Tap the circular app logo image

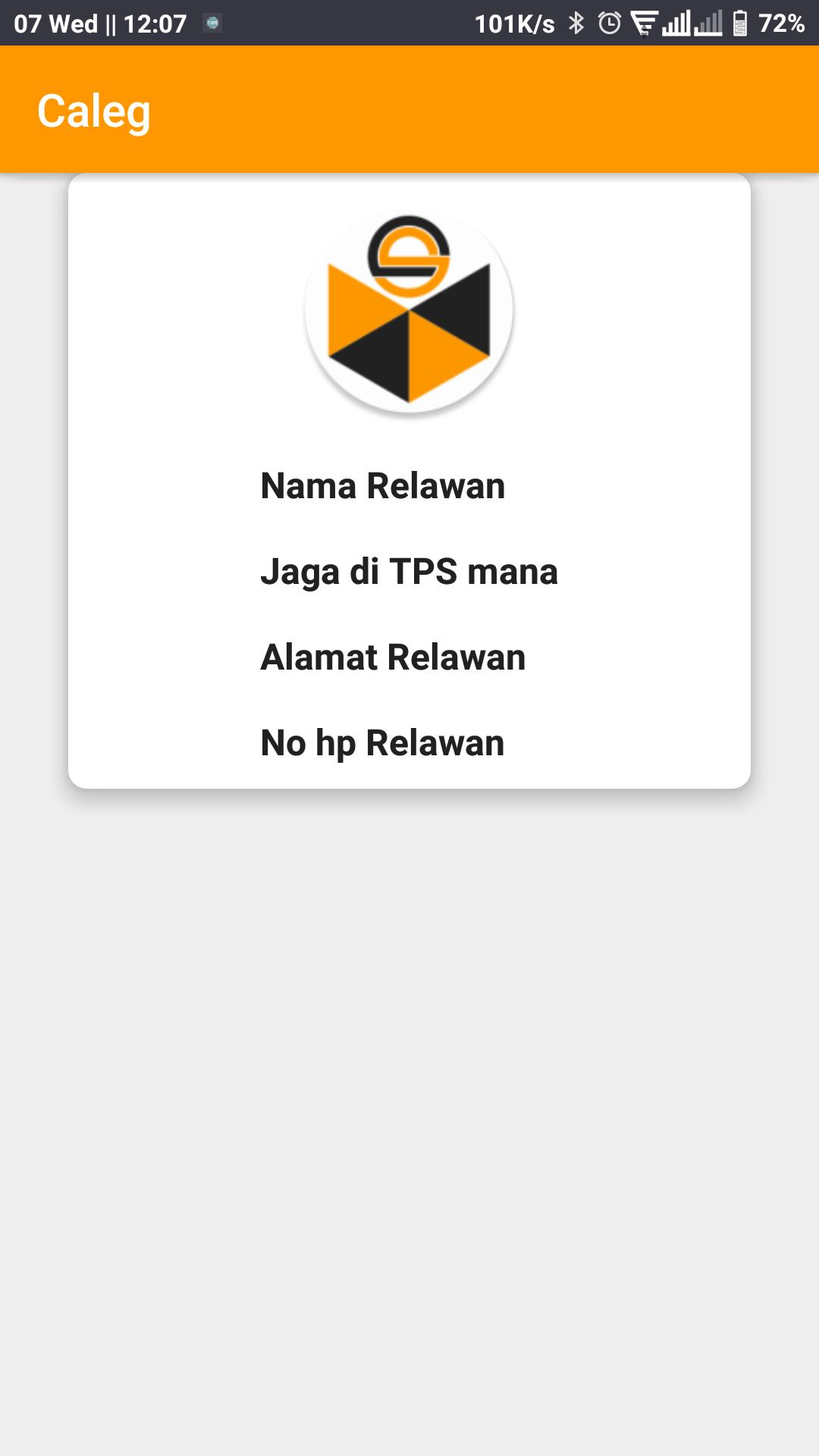click(x=409, y=311)
